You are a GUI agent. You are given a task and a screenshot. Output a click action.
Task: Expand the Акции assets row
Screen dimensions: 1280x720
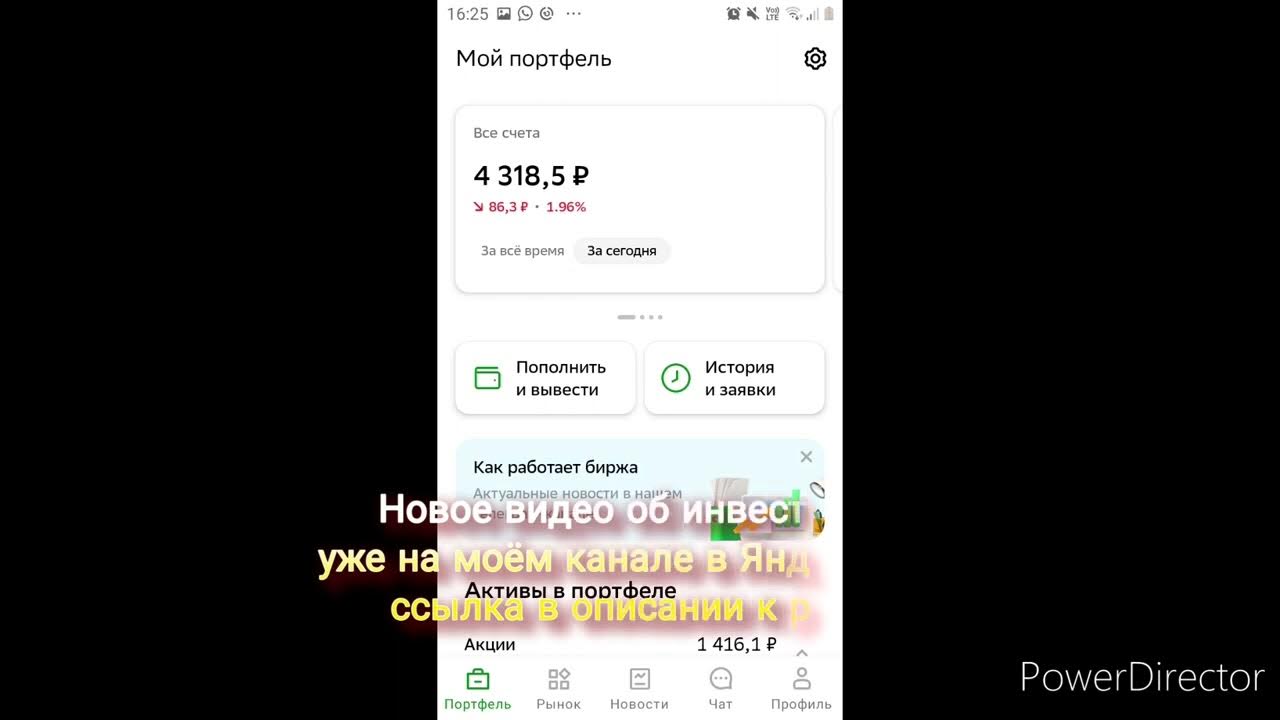click(x=620, y=645)
